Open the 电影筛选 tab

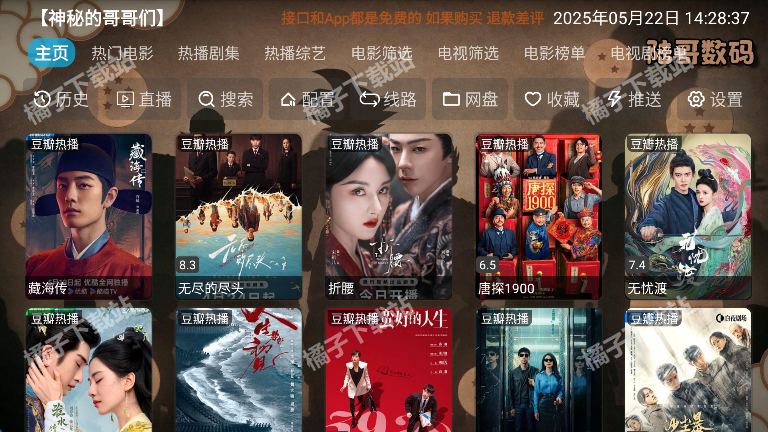381,53
